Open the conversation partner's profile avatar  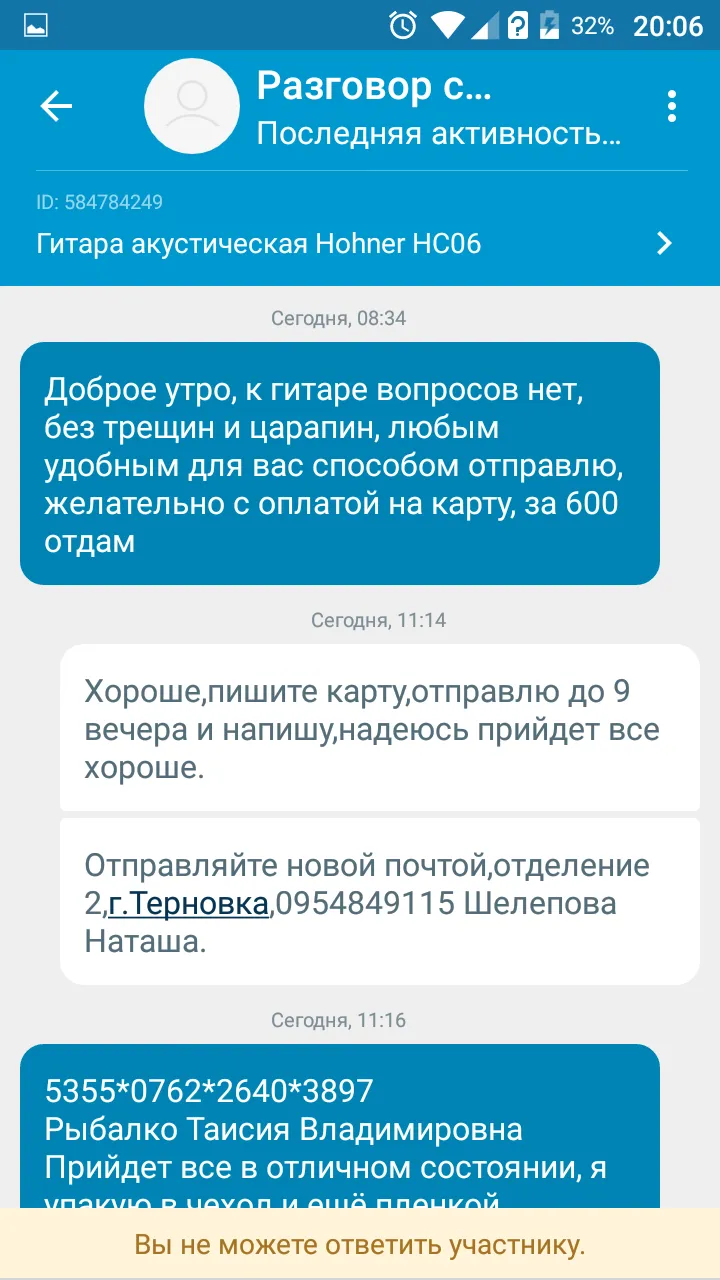(x=192, y=106)
